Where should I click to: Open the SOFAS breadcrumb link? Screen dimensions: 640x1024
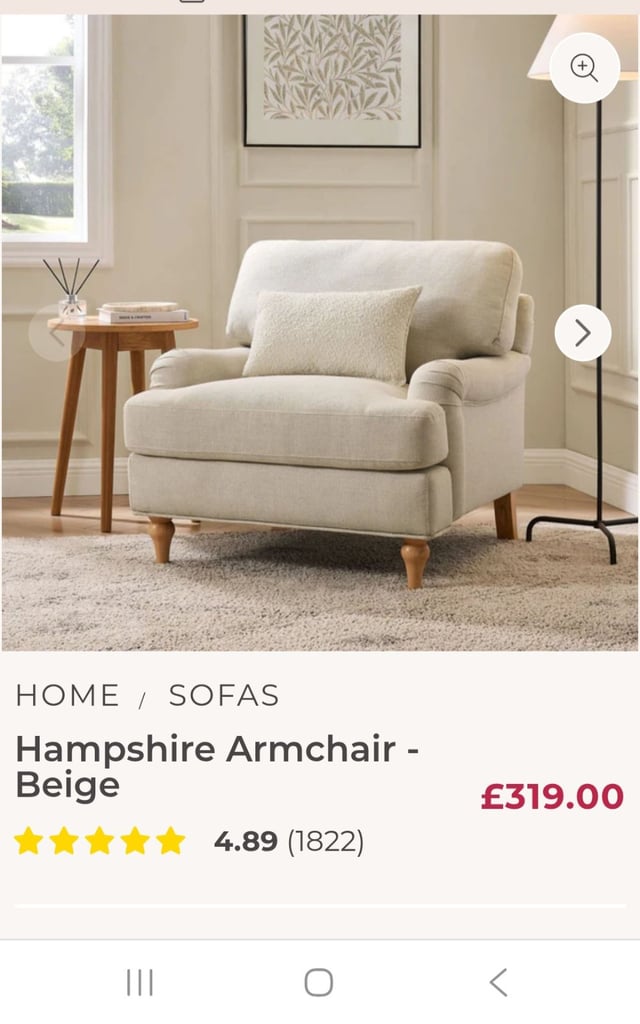click(224, 695)
